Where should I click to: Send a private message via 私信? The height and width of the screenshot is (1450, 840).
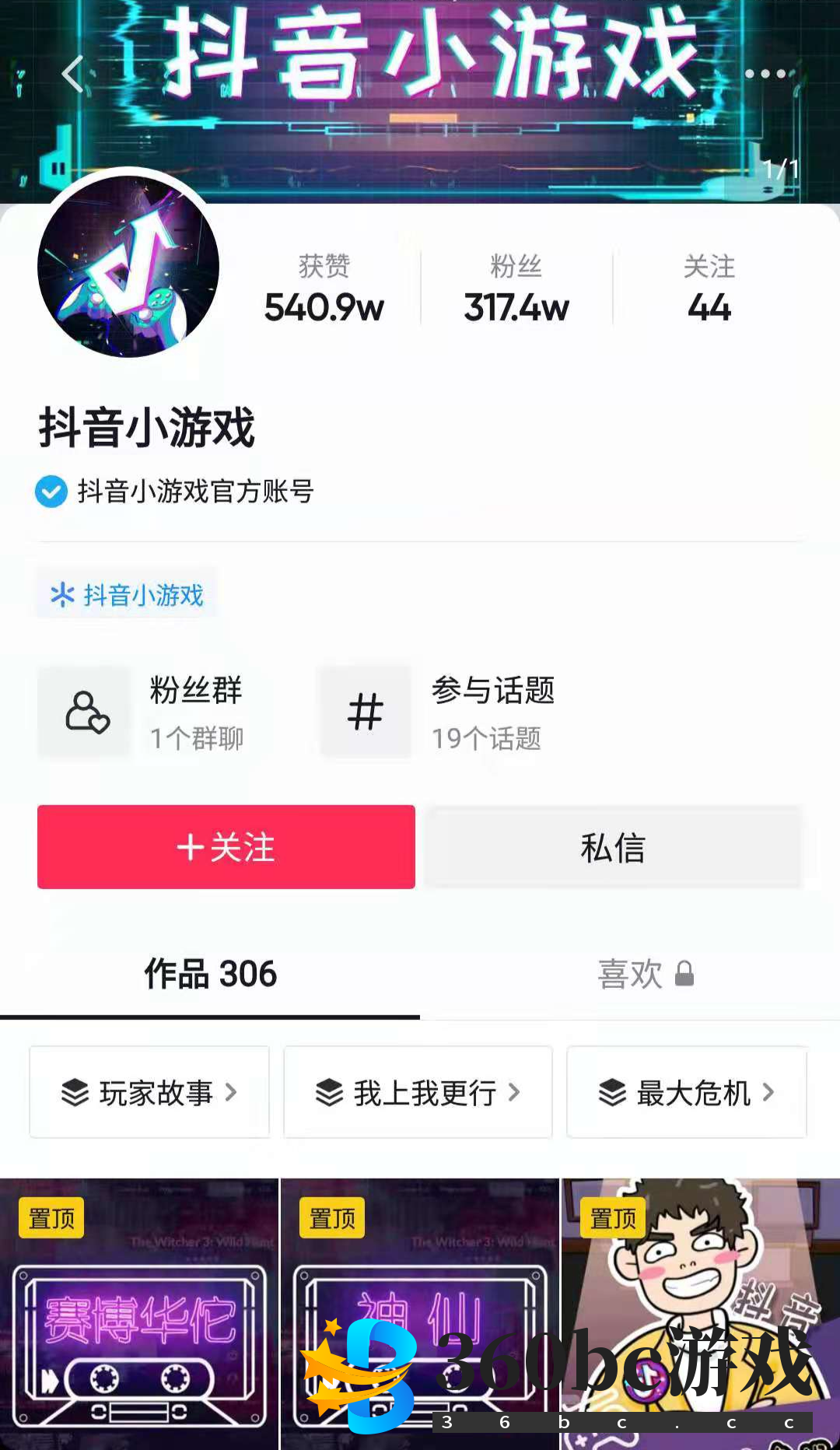click(x=613, y=847)
